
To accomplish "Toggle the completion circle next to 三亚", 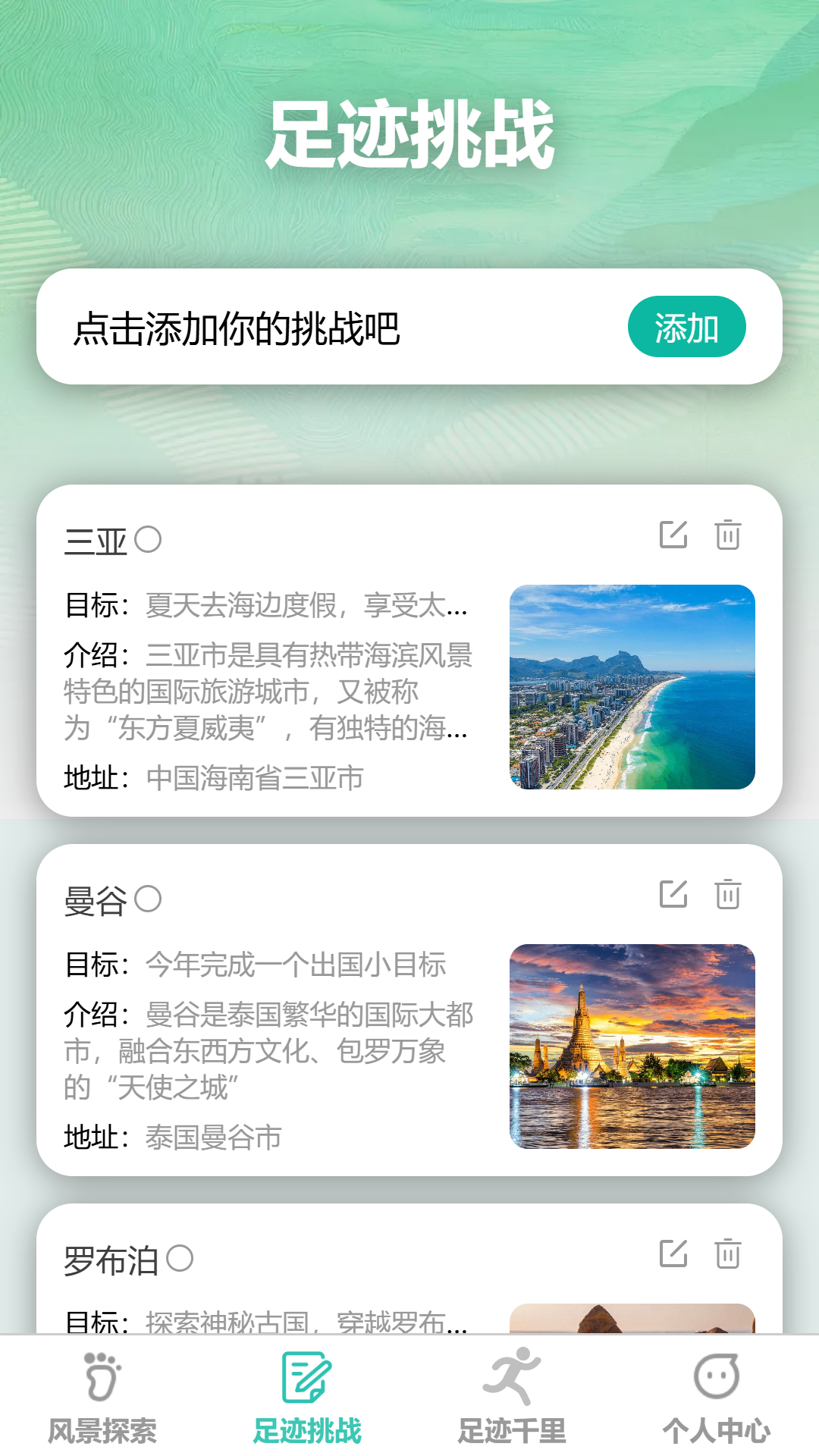I will click(x=147, y=540).
